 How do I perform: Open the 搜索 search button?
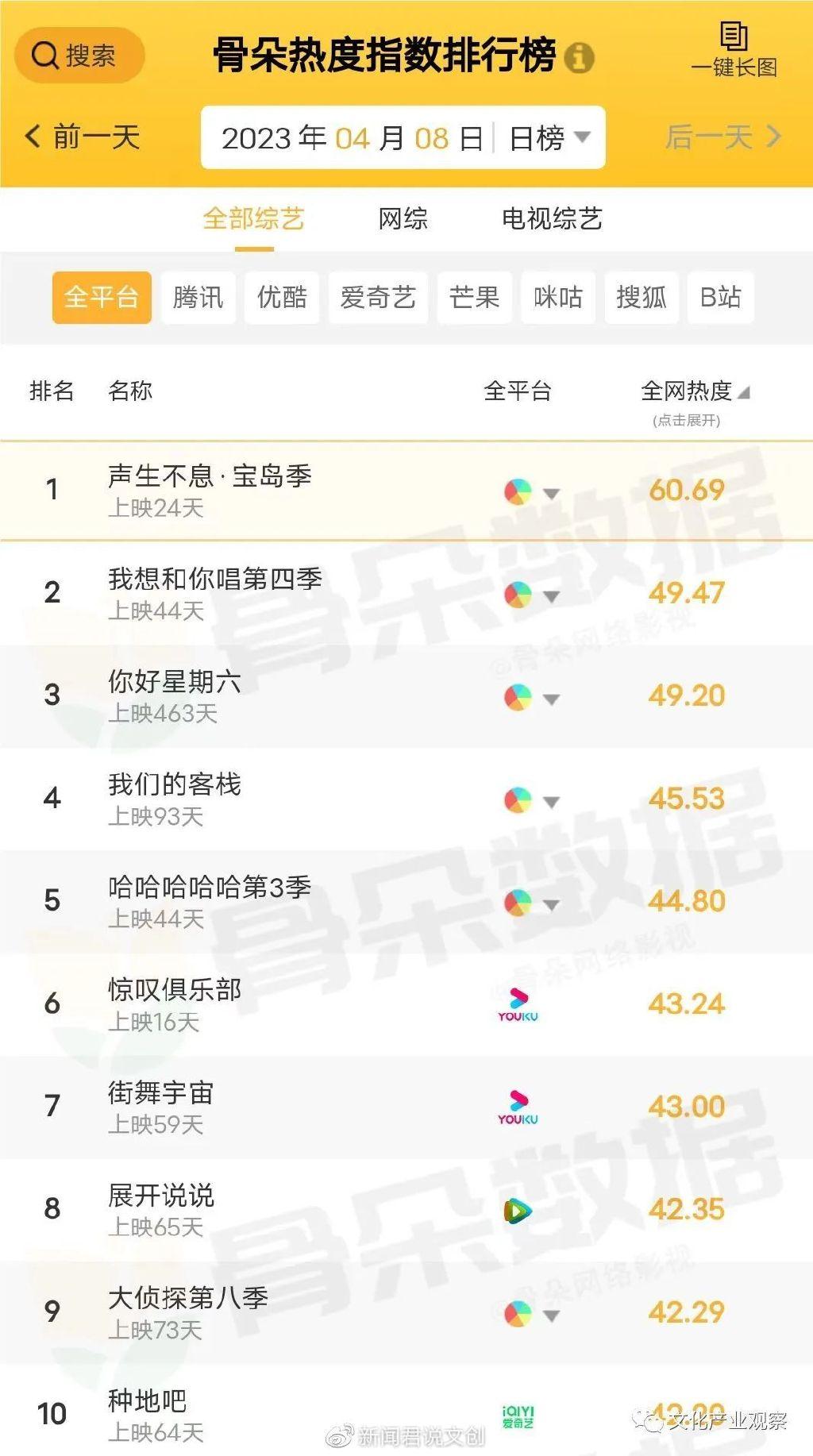click(79, 56)
